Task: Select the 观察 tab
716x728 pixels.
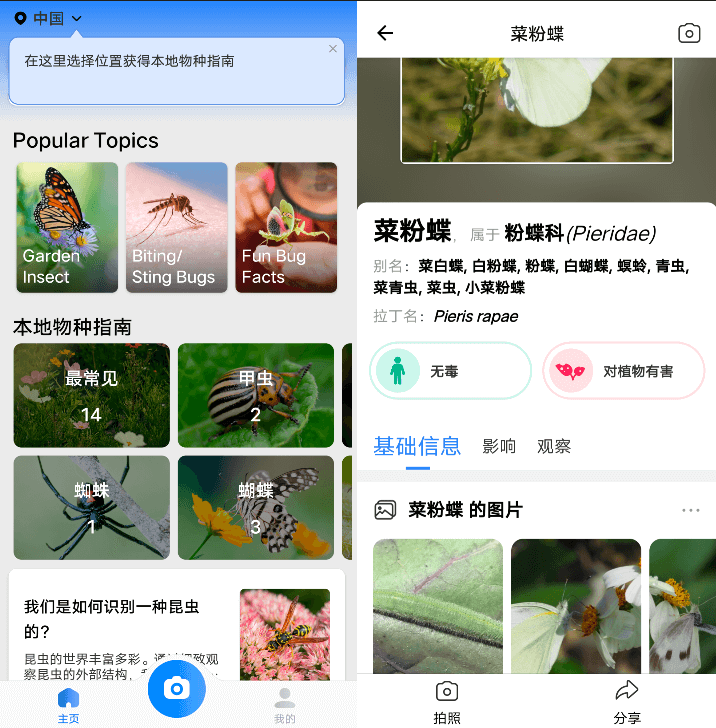Action: [x=554, y=446]
